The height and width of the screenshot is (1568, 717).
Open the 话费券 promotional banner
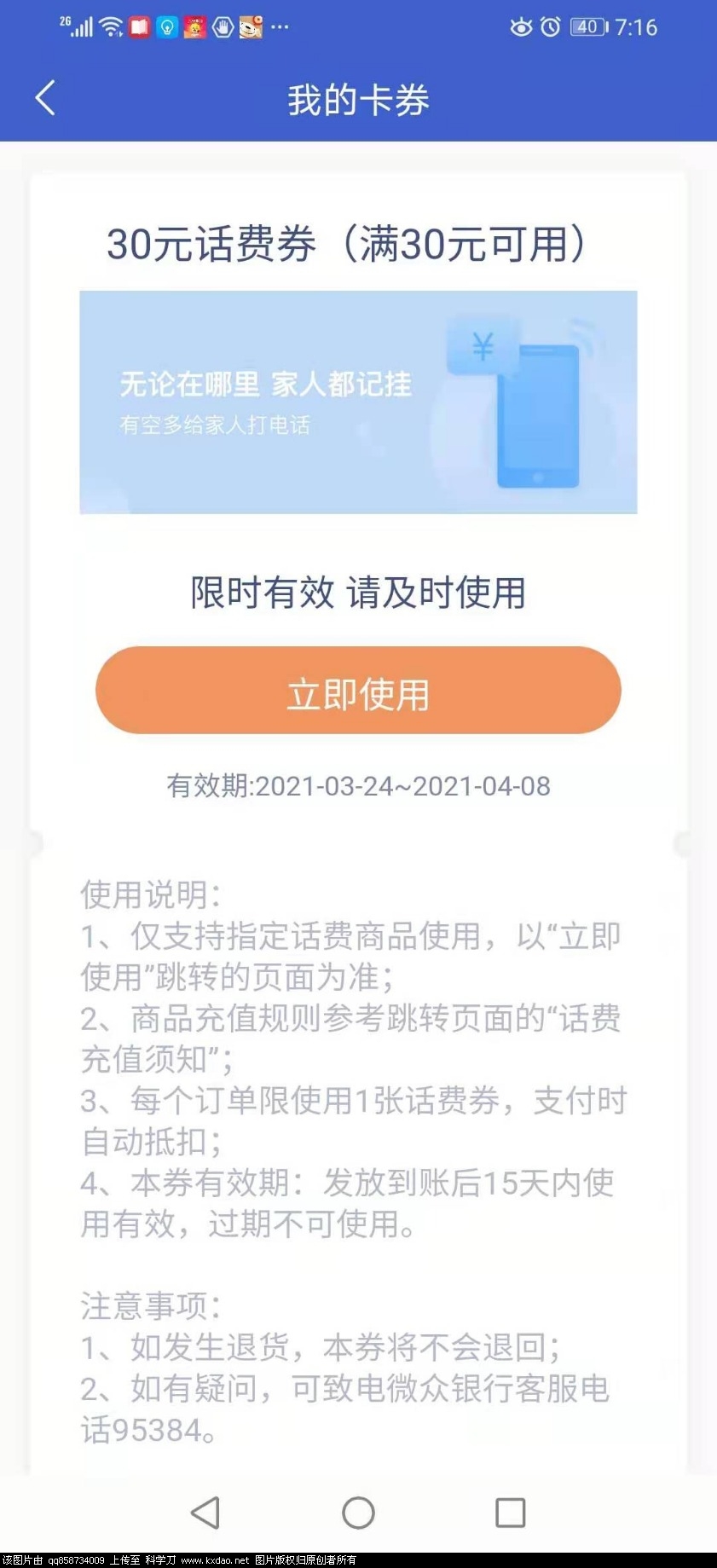click(358, 402)
